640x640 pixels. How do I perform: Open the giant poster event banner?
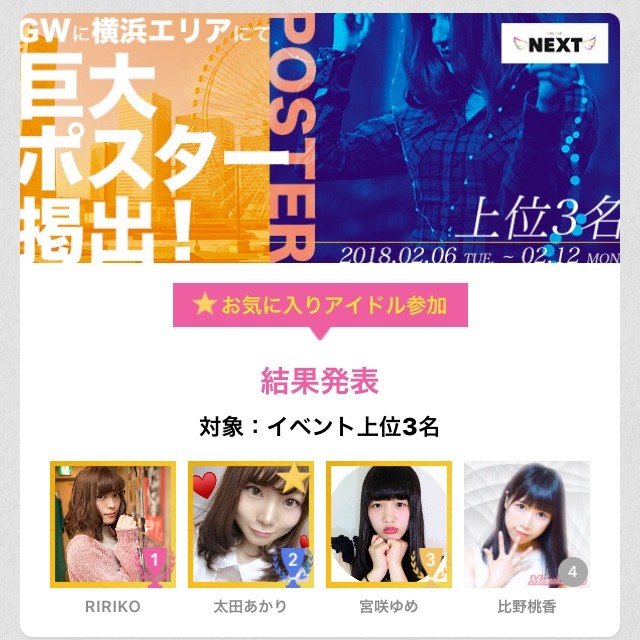pyautogui.click(x=320, y=140)
